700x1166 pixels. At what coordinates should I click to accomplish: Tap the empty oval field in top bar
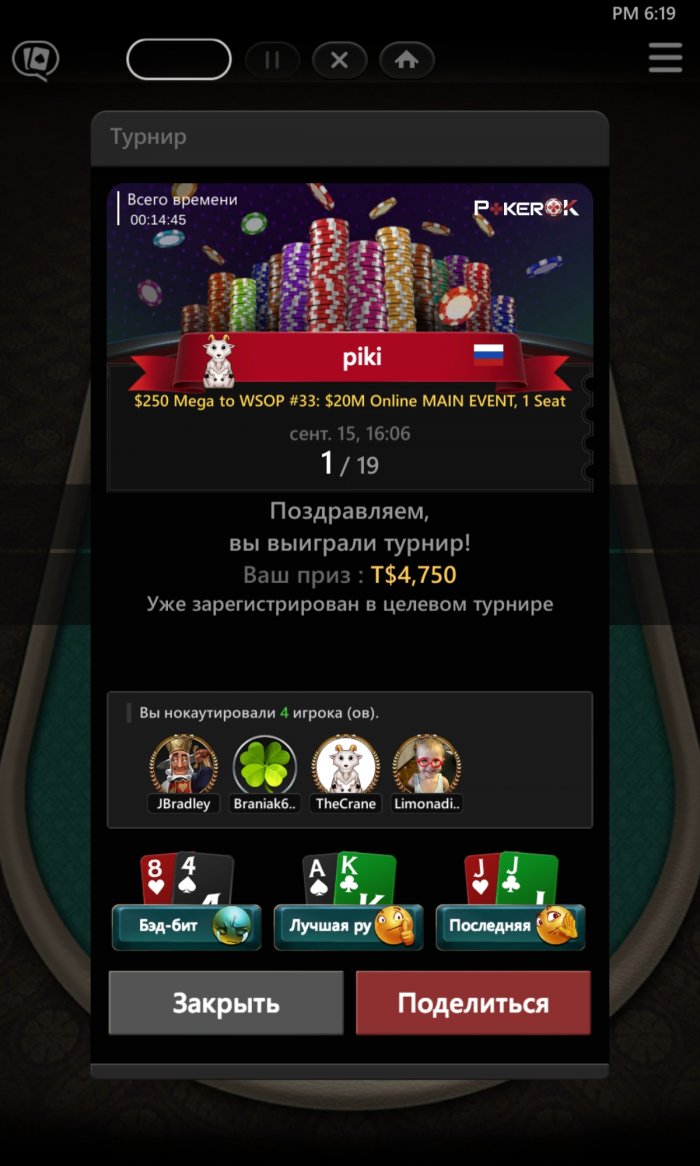click(179, 60)
